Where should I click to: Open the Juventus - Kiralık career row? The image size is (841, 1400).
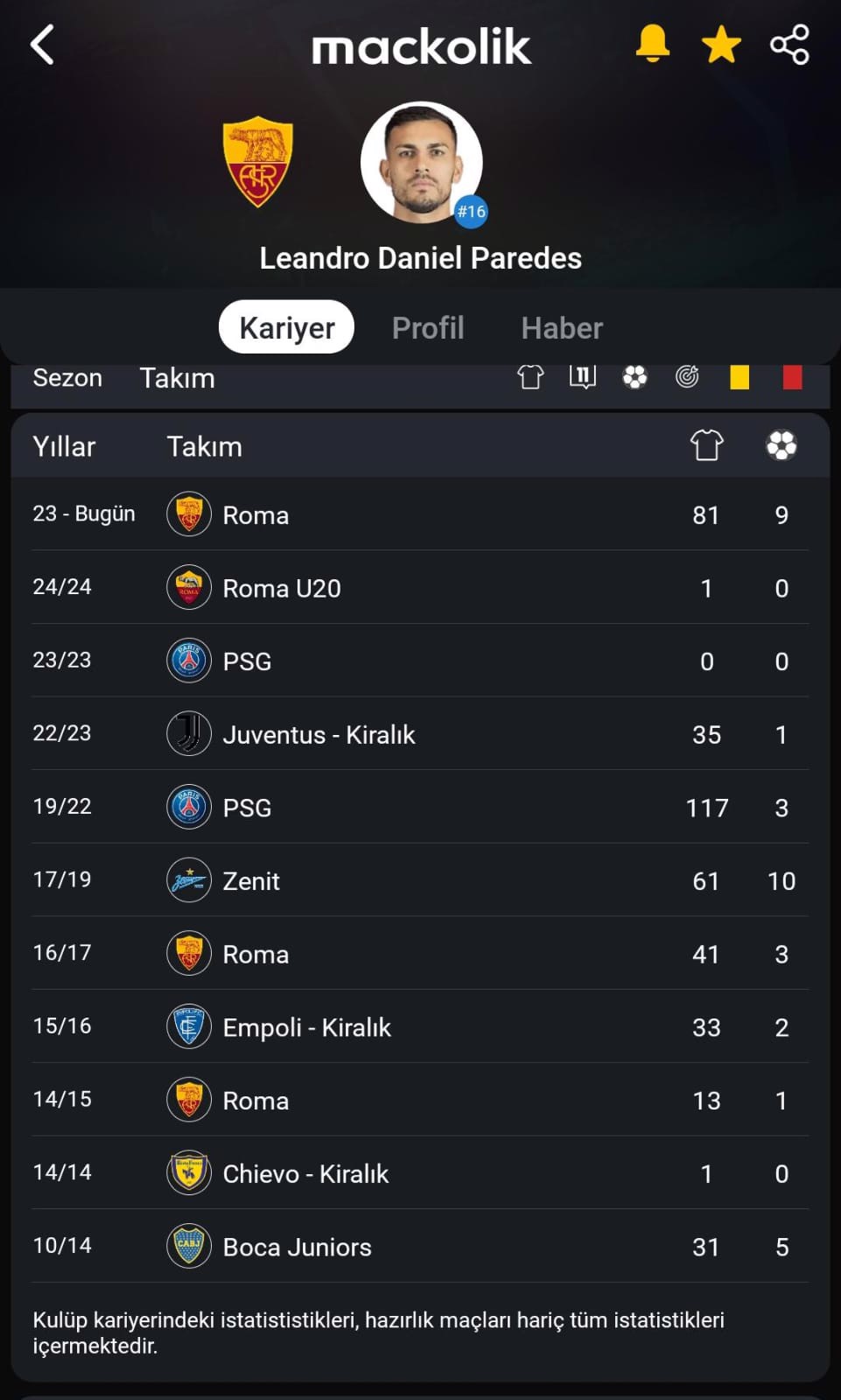click(x=420, y=733)
